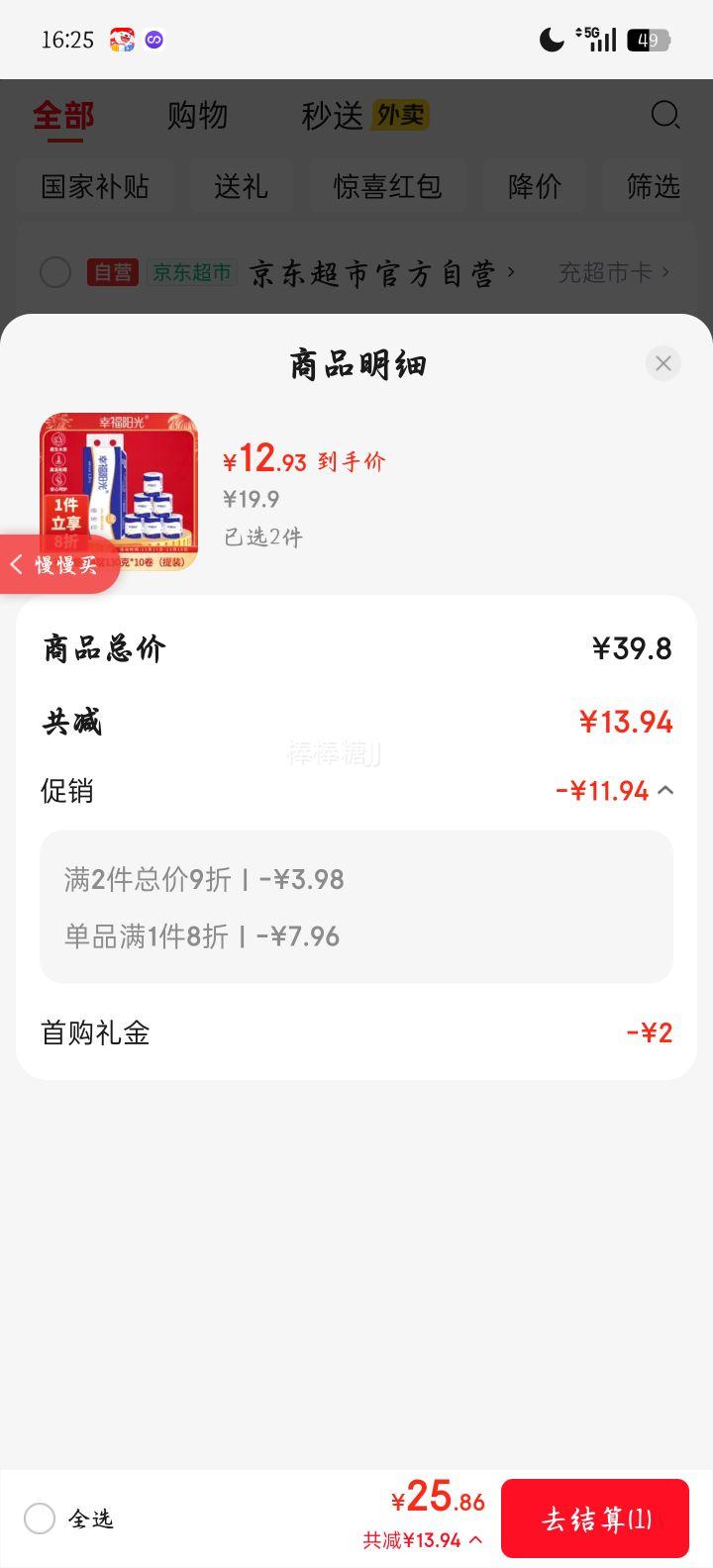The width and height of the screenshot is (713, 1568).
Task: Select the 慢慢买 floating back button
Action: [54, 564]
